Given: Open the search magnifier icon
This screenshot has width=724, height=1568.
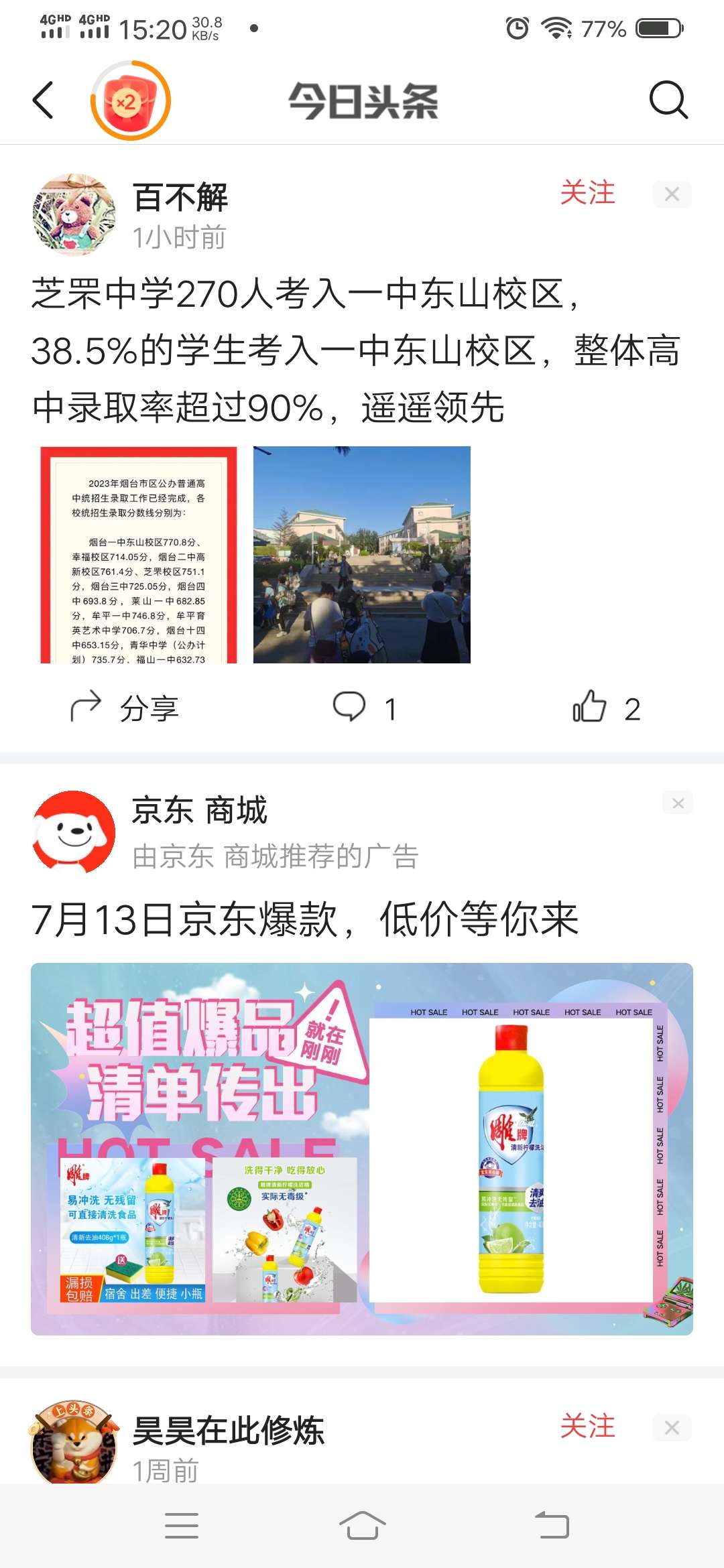Looking at the screenshot, I should coord(668,101).
